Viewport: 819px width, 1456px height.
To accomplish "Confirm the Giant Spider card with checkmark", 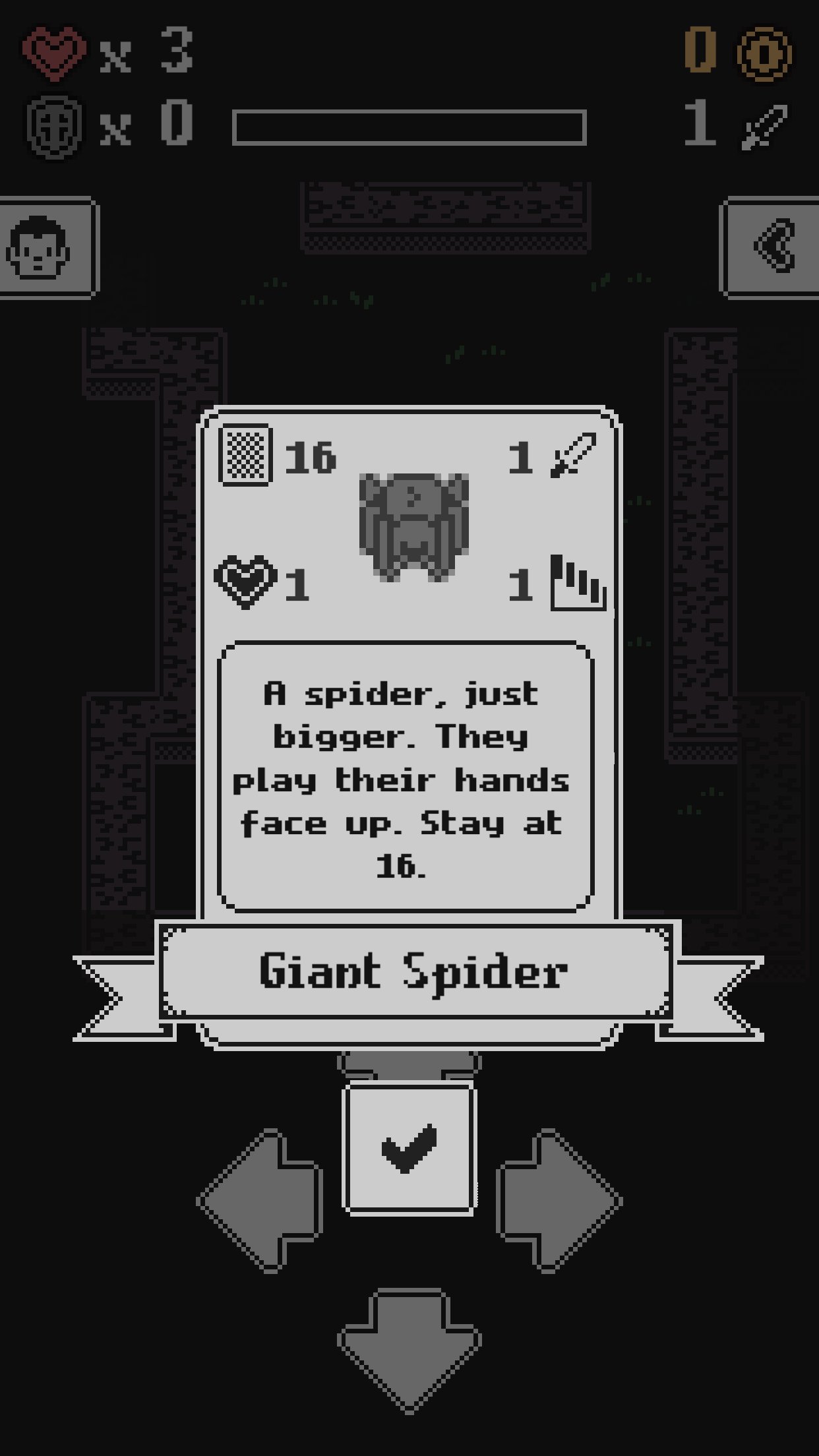I will pos(409,1149).
